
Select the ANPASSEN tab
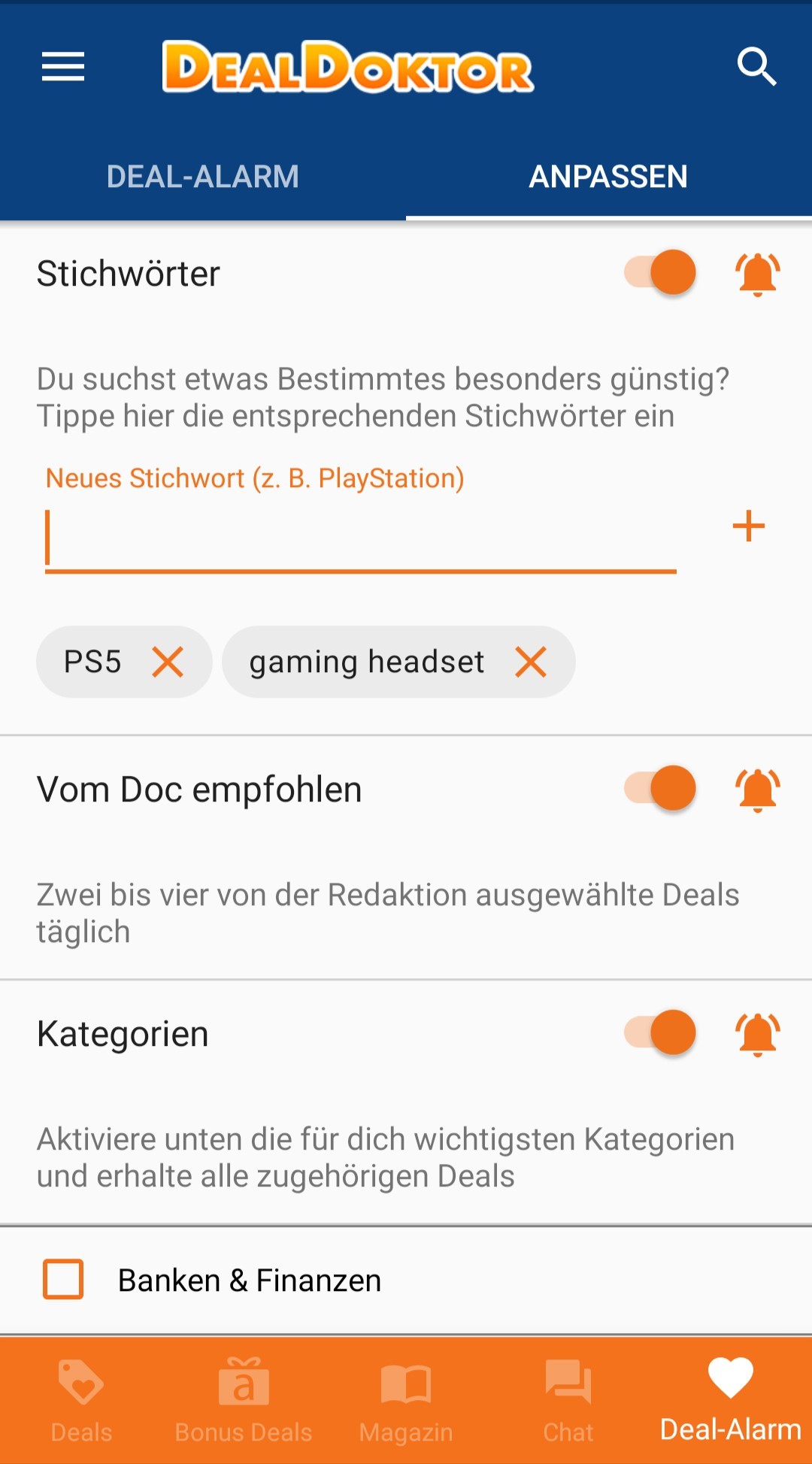[609, 177]
